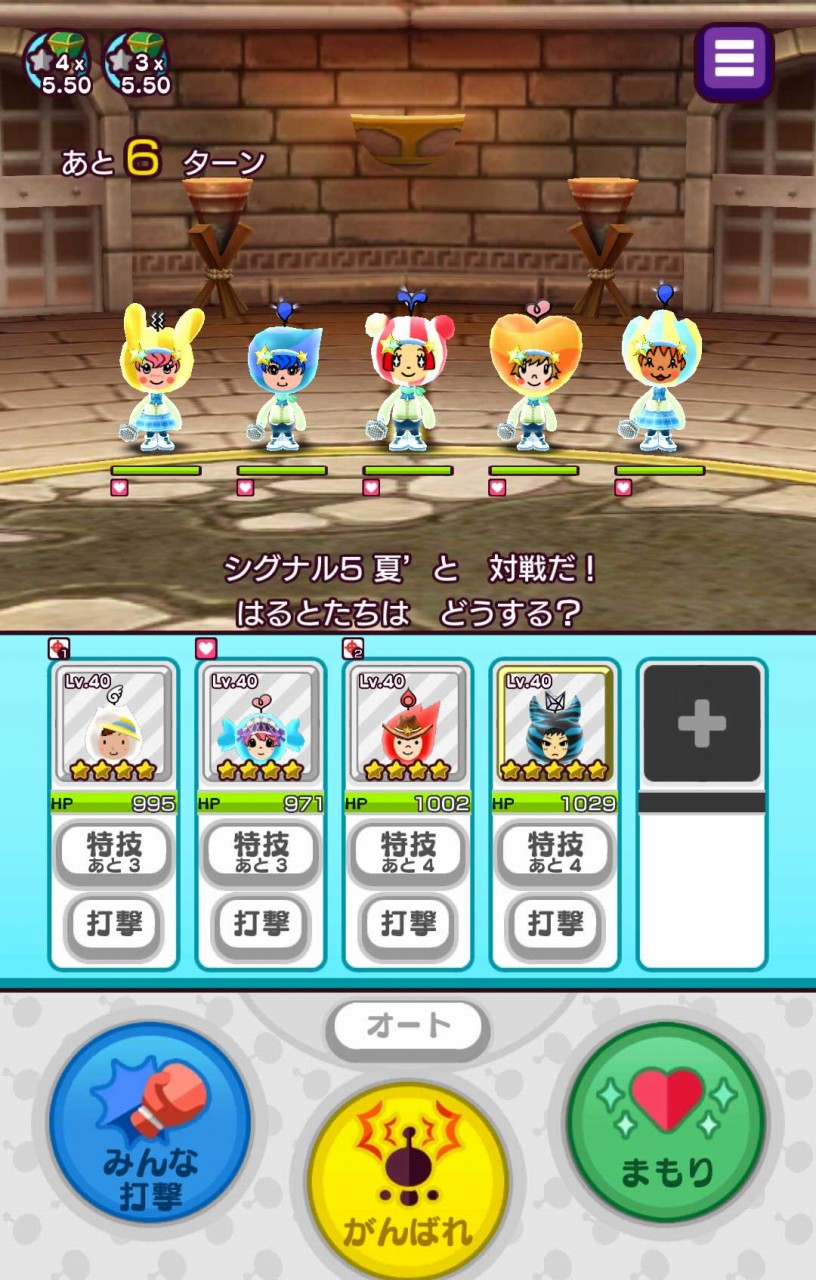Viewport: 816px width, 1280px height.
Task: Use 特技 of the HP 971 character
Action: 261,853
